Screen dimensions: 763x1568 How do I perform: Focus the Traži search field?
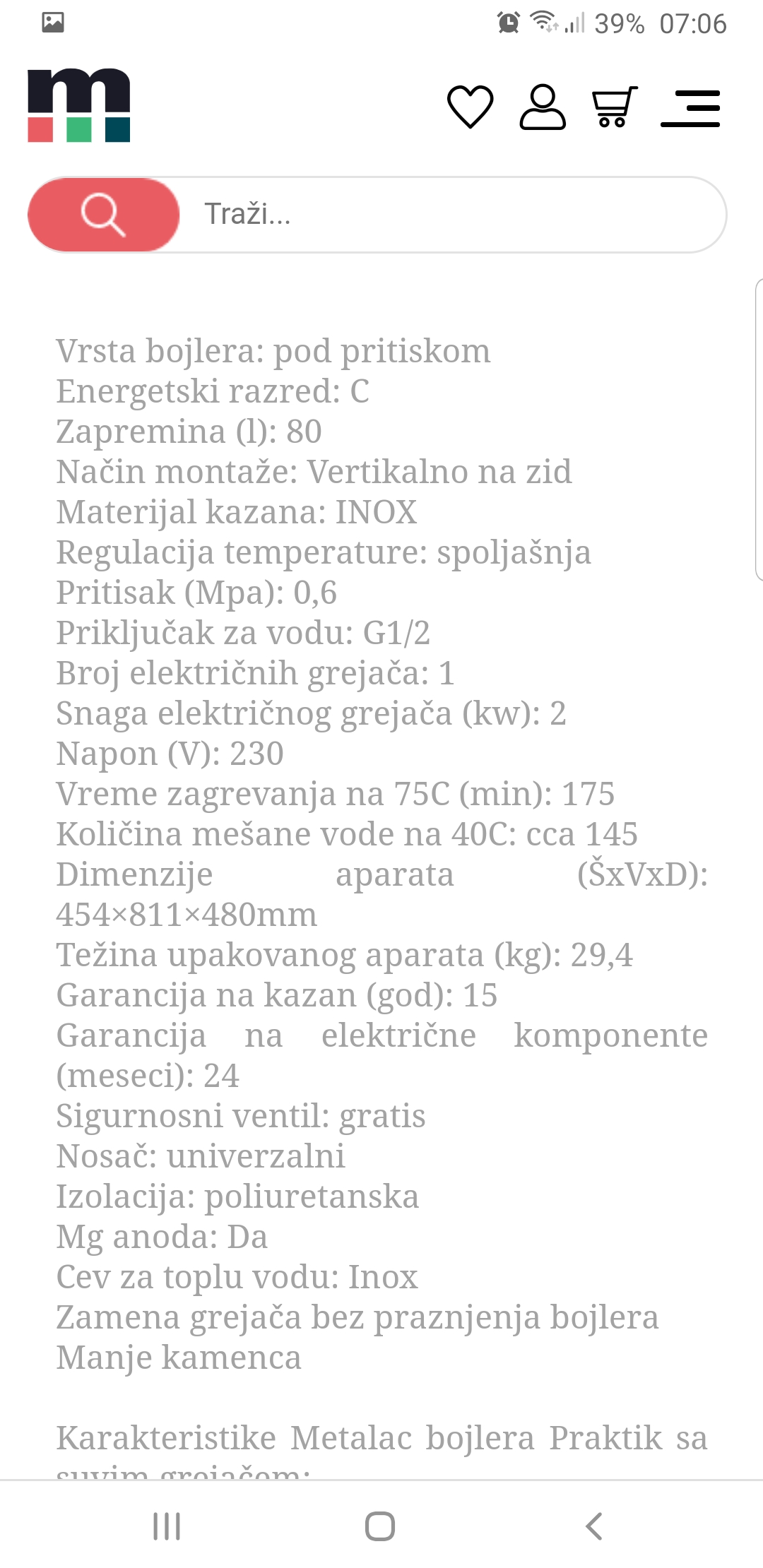[452, 215]
